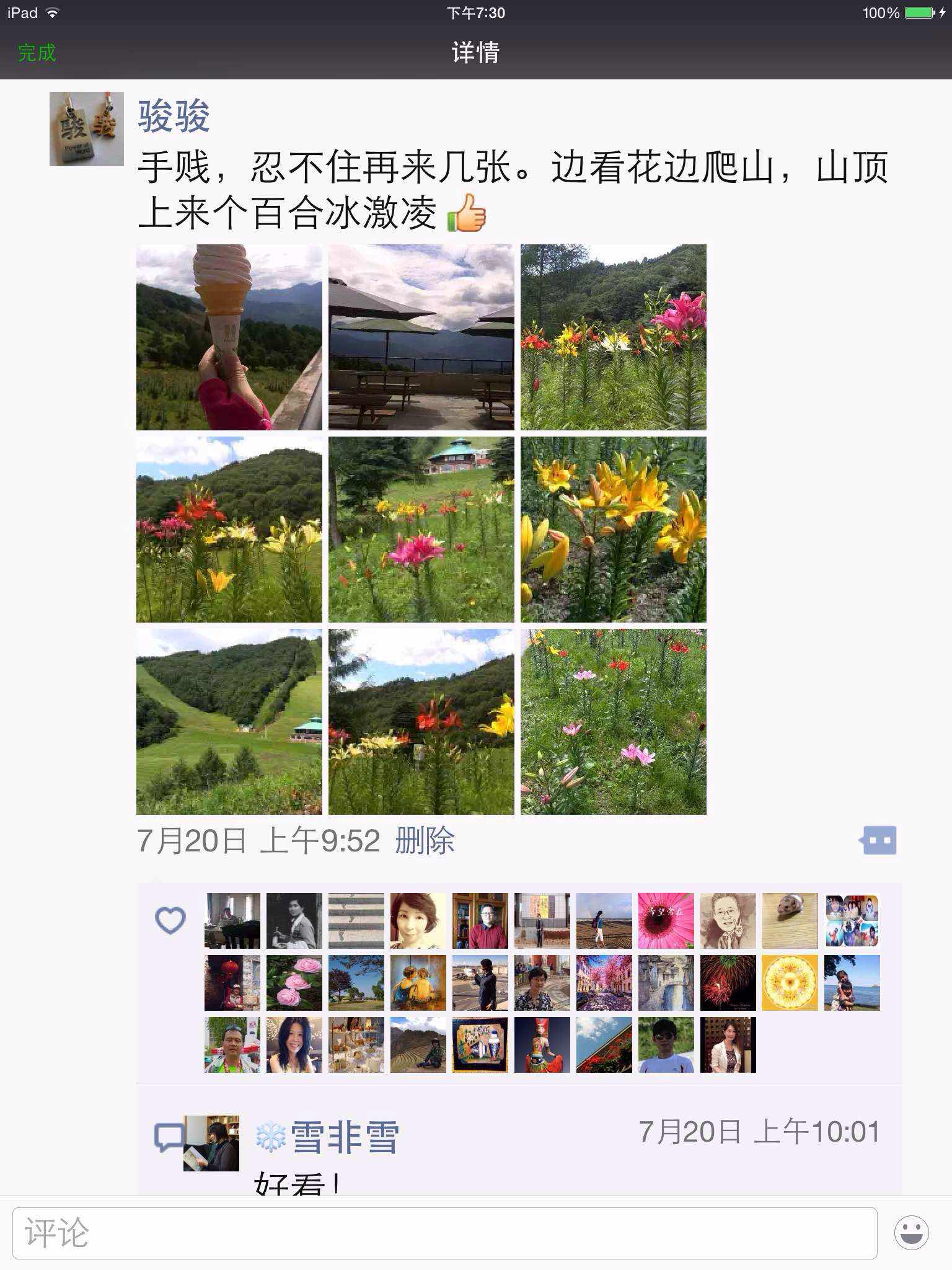Open 骏骏's profile avatar

(87, 129)
